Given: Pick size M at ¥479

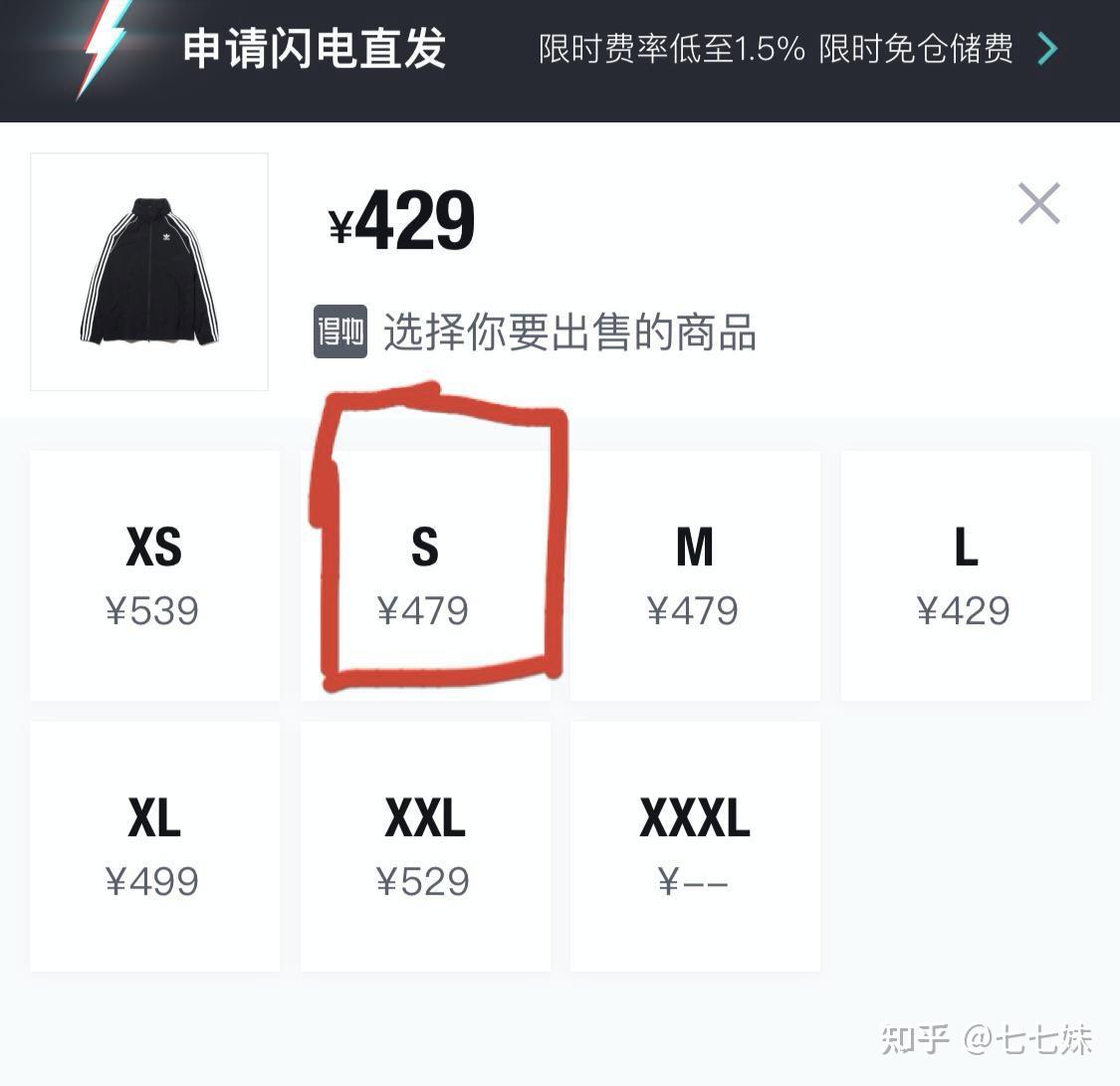Looking at the screenshot, I should [x=695, y=575].
